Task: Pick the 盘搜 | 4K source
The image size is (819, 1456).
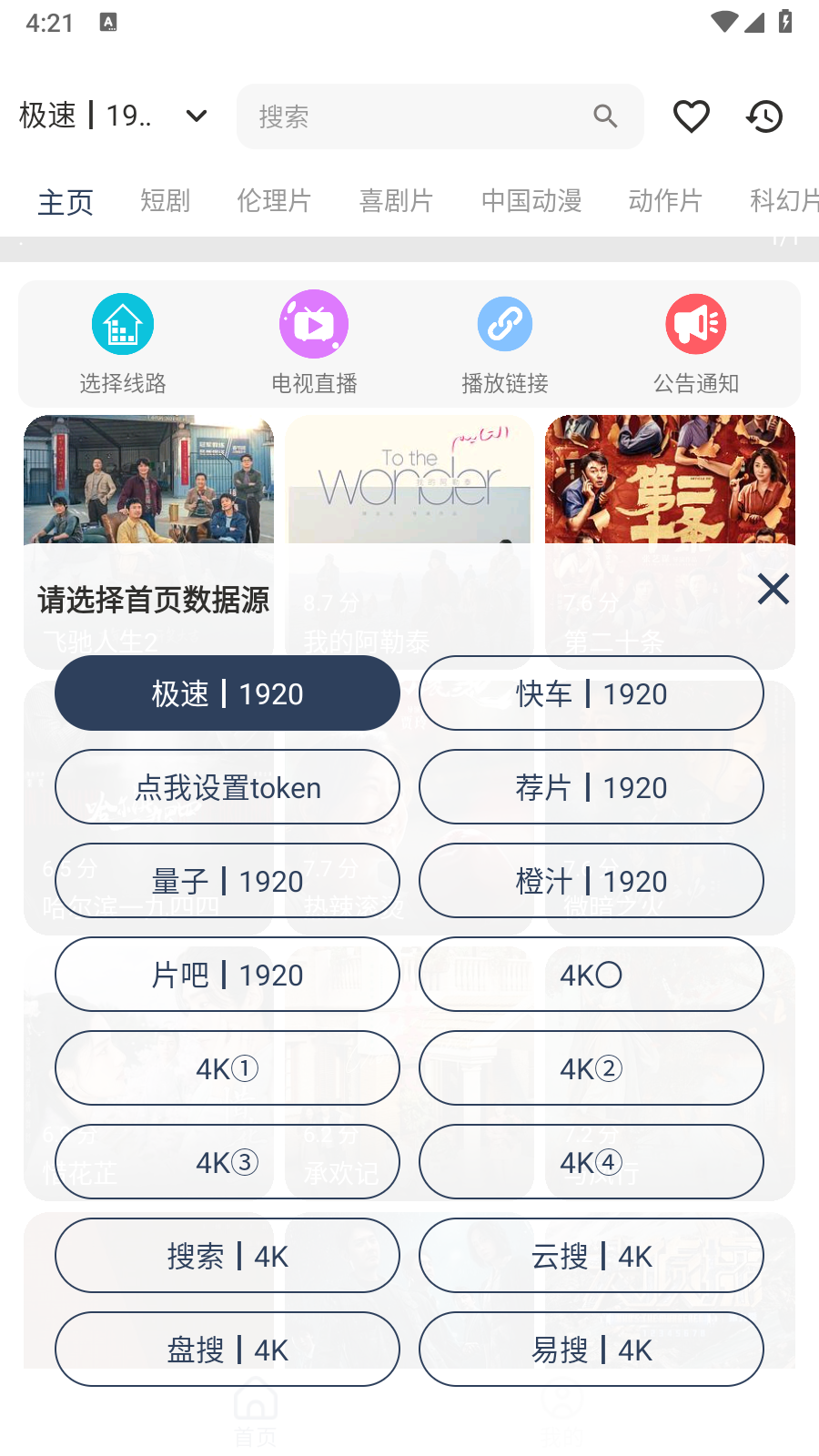Action: tap(227, 1350)
